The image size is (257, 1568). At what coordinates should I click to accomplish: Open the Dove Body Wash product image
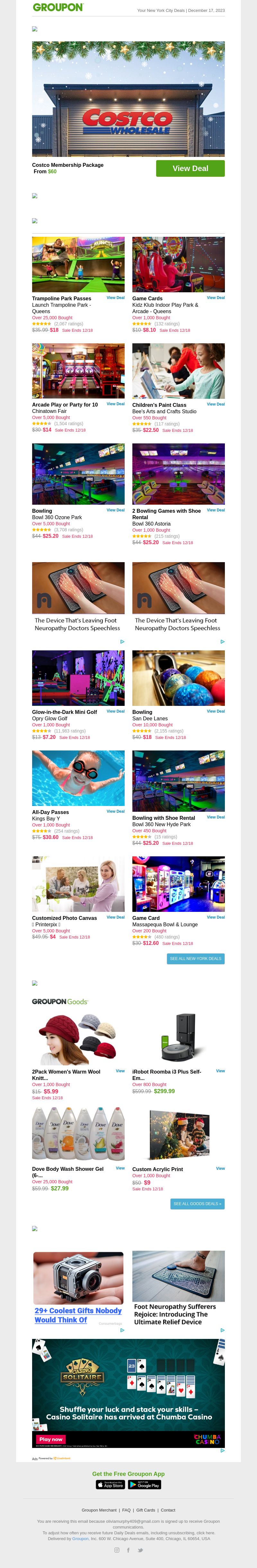pos(78,1133)
